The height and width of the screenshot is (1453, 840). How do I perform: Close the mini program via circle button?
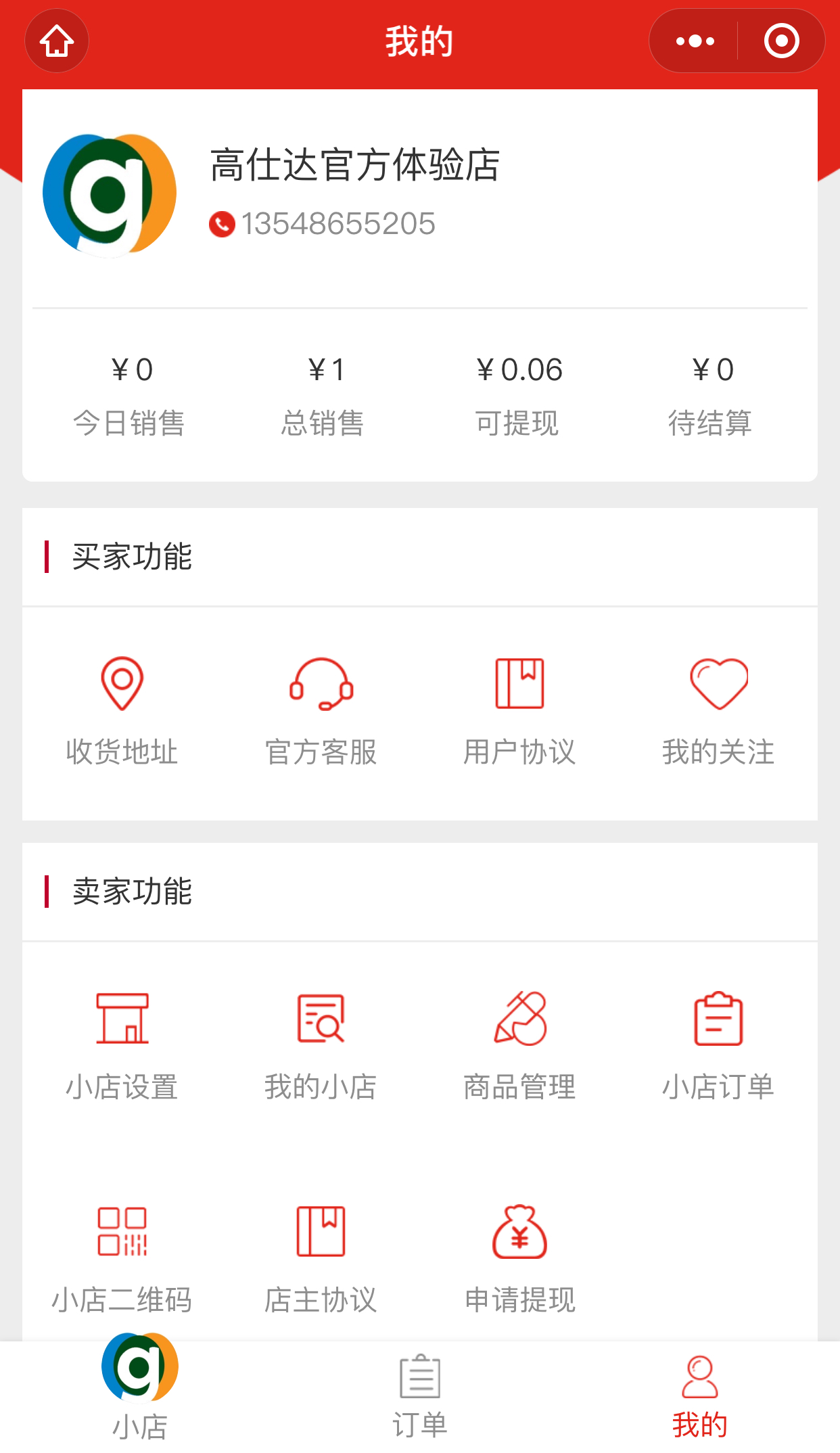coord(781,41)
